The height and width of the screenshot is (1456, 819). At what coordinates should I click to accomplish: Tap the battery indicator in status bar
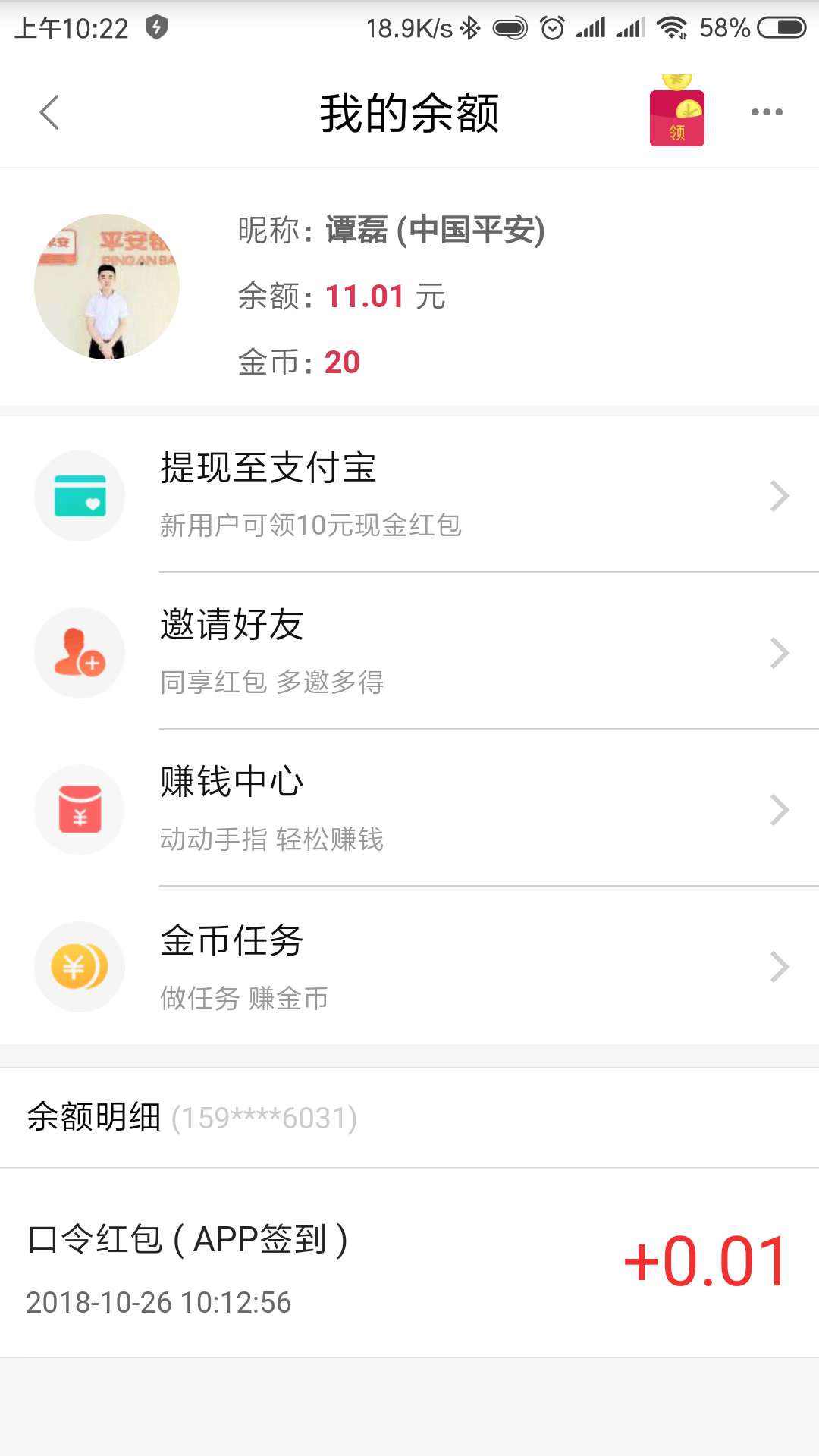pyautogui.click(x=781, y=27)
